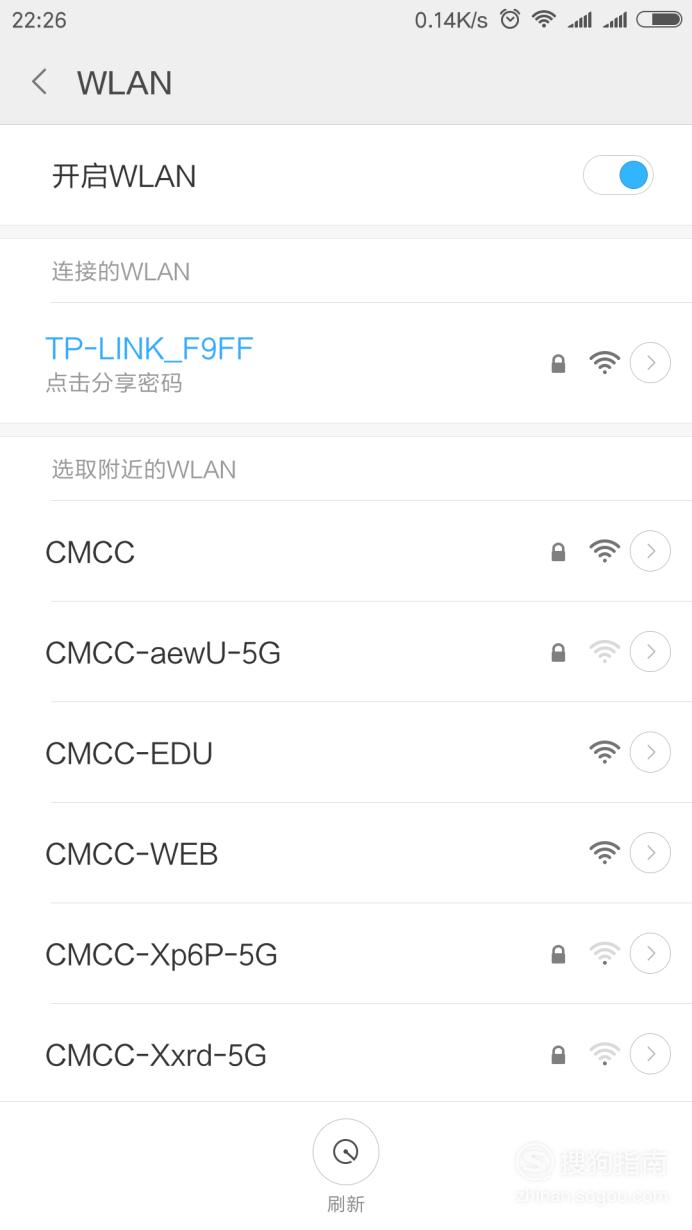Screen dimensions: 692x1230
Task: Open details arrow for TP-LINK_F9FF
Action: 650,363
